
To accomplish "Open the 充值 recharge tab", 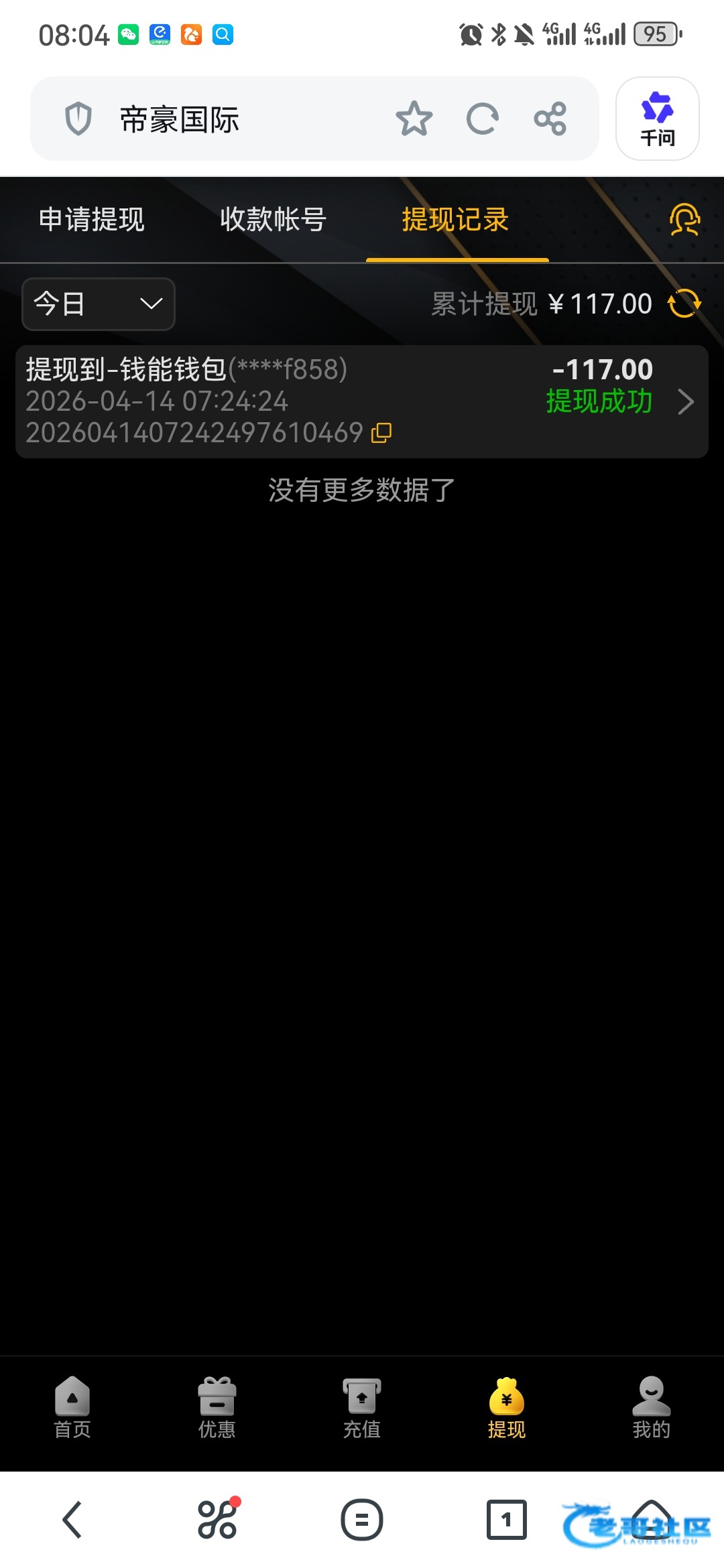I will tap(362, 1407).
